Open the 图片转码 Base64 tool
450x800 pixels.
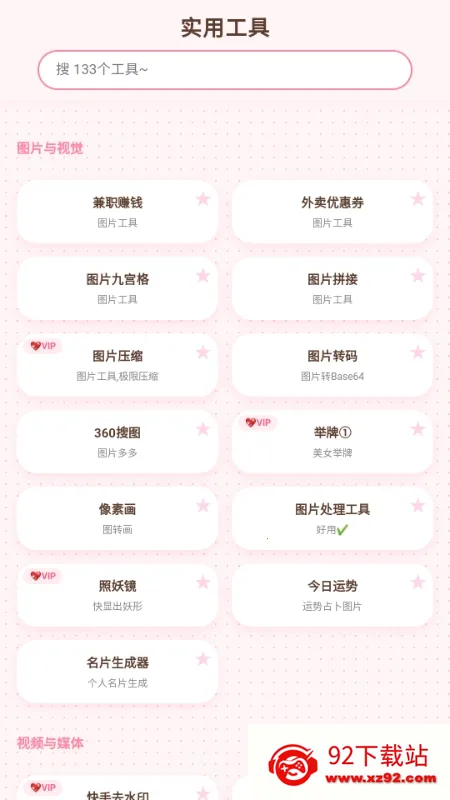pos(332,365)
